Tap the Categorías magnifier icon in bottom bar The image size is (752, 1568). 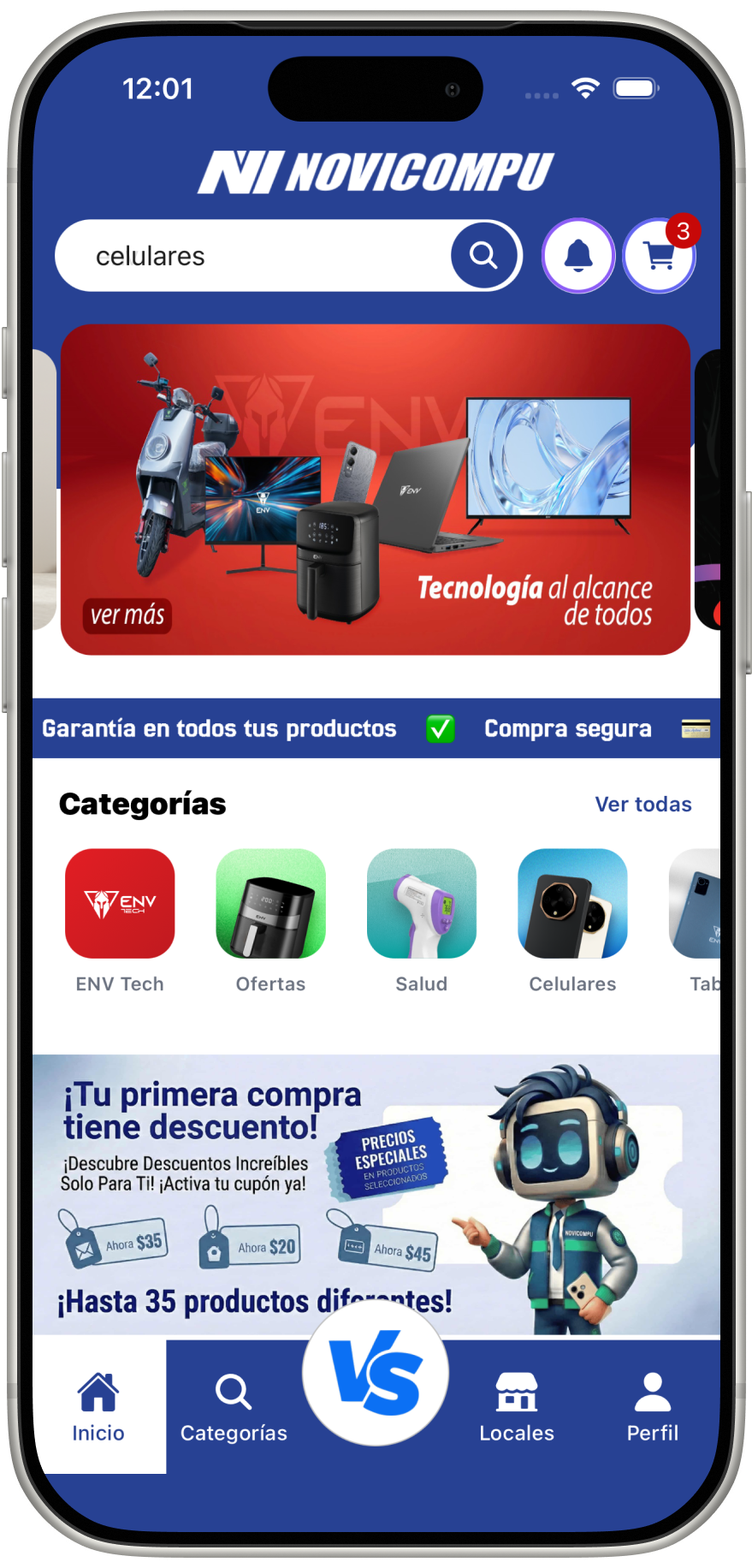234,1387
